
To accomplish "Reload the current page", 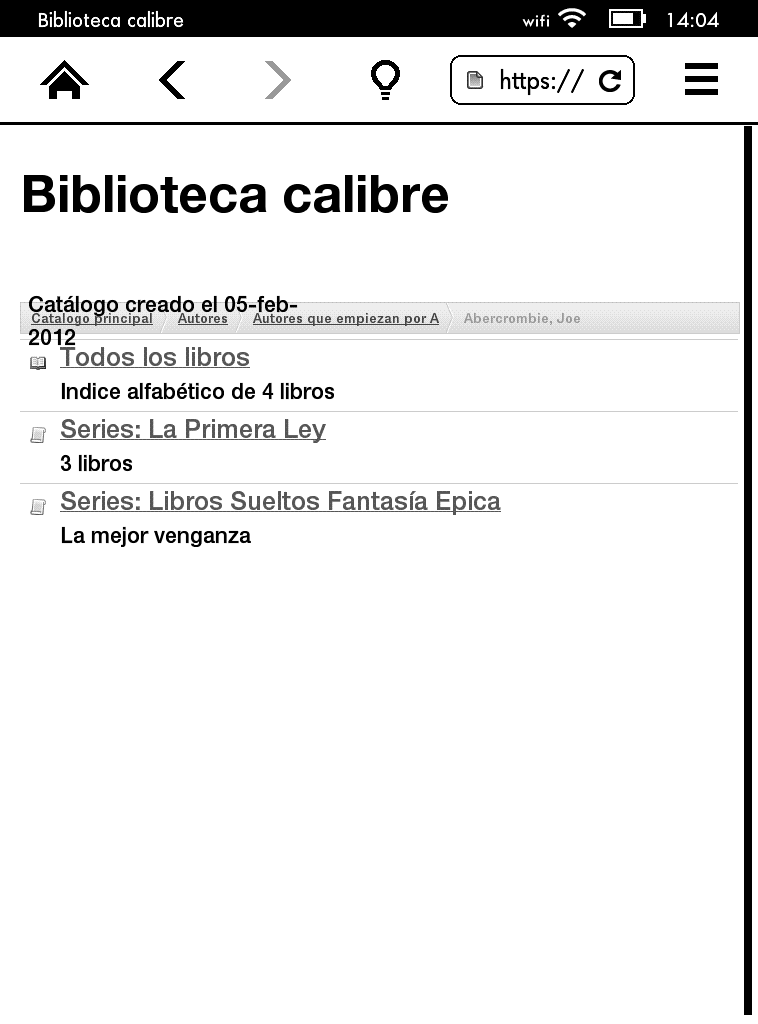I will [610, 81].
